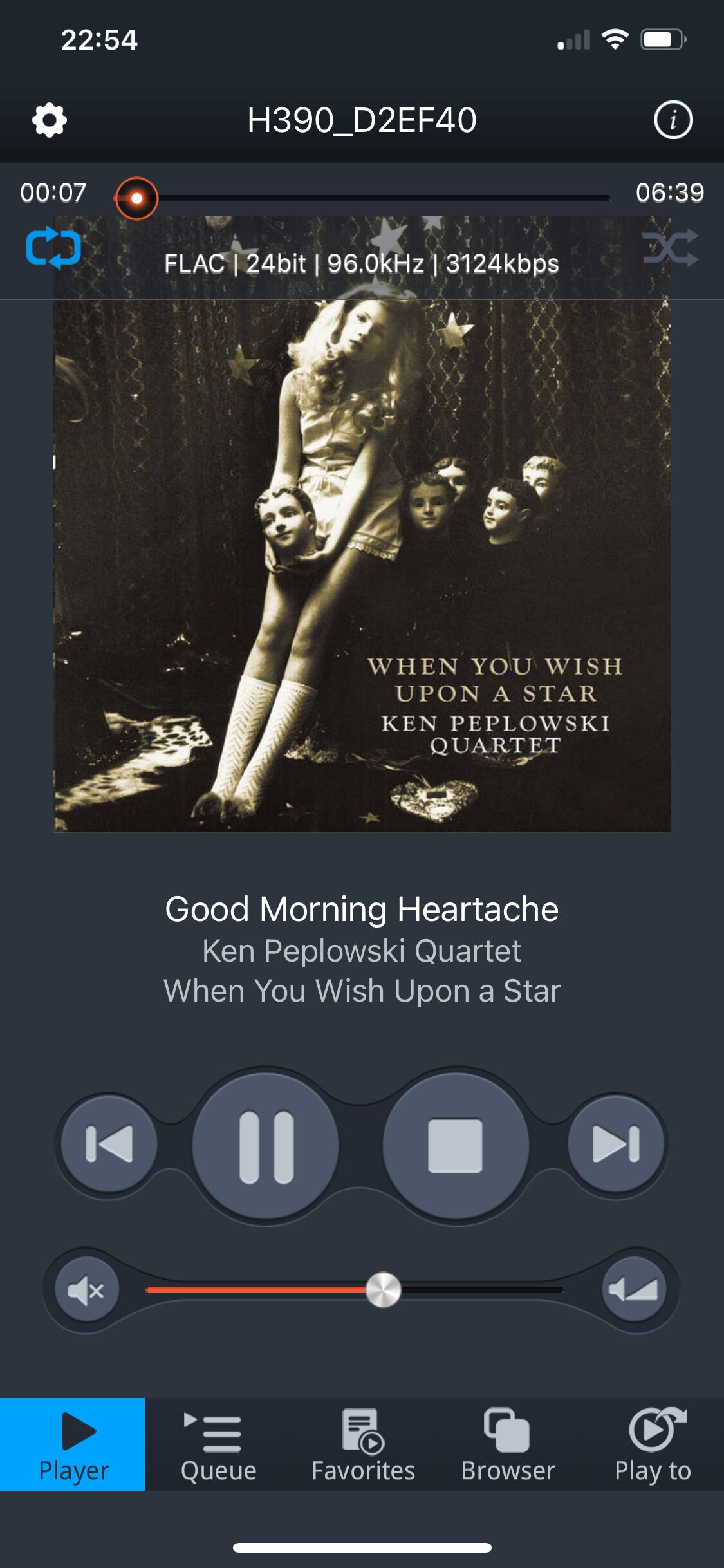Select the Player tab
This screenshot has width=724, height=1568.
pos(73,1445)
